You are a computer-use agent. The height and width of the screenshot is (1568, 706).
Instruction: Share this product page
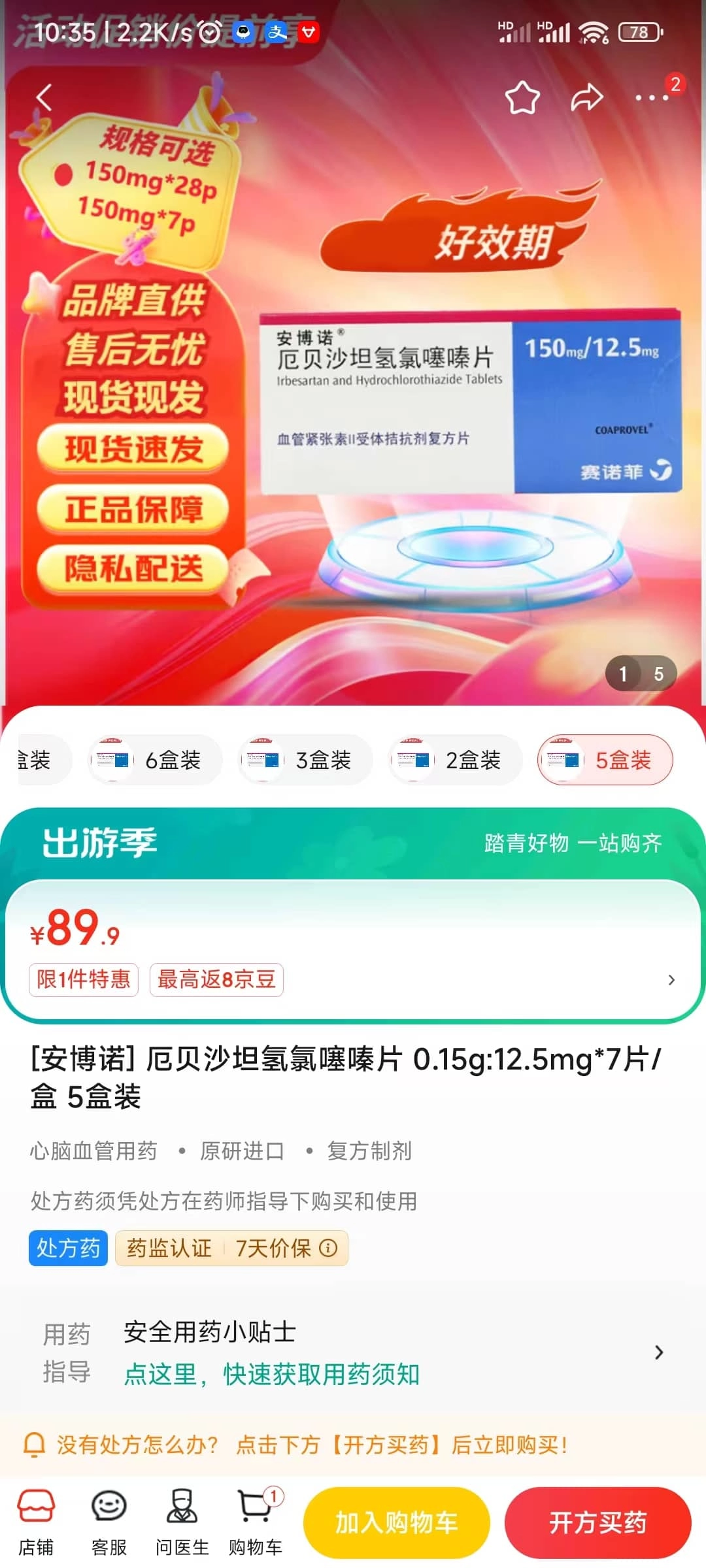tap(586, 98)
